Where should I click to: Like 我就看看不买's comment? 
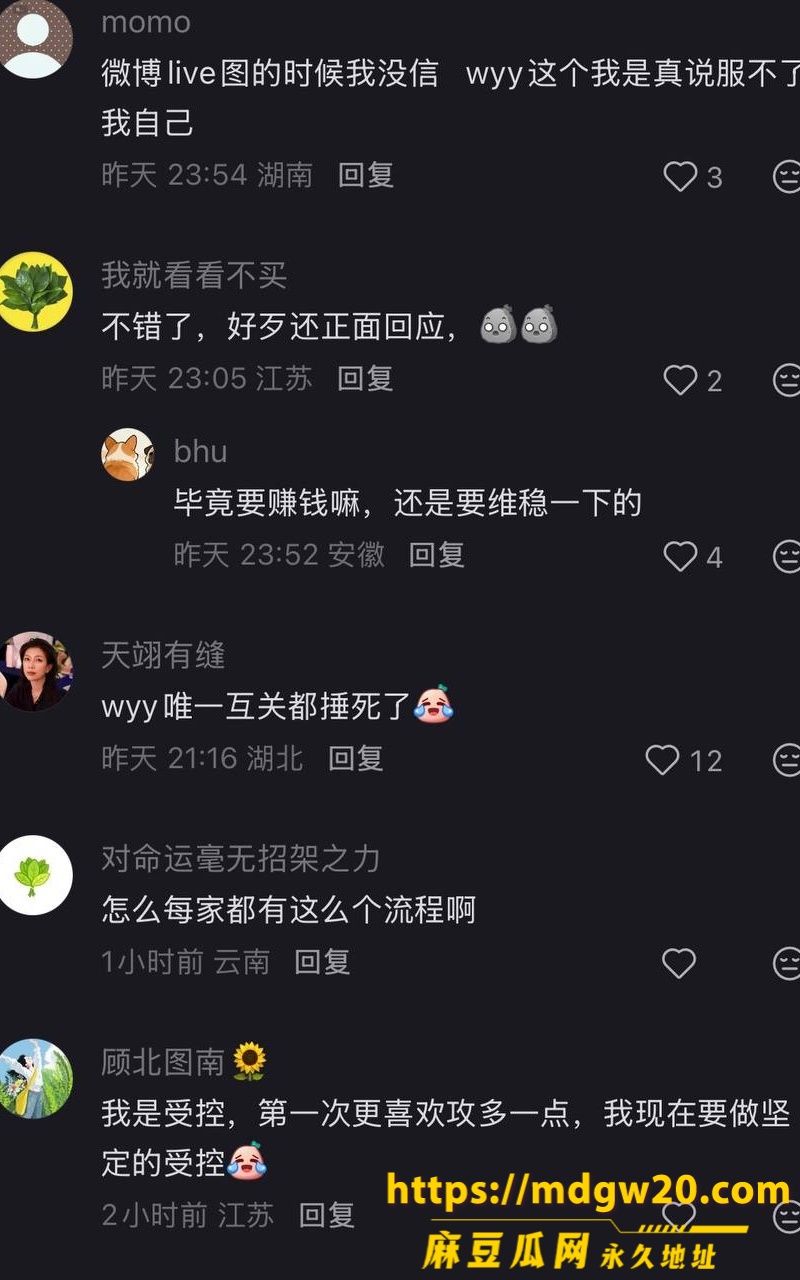pyautogui.click(x=680, y=380)
